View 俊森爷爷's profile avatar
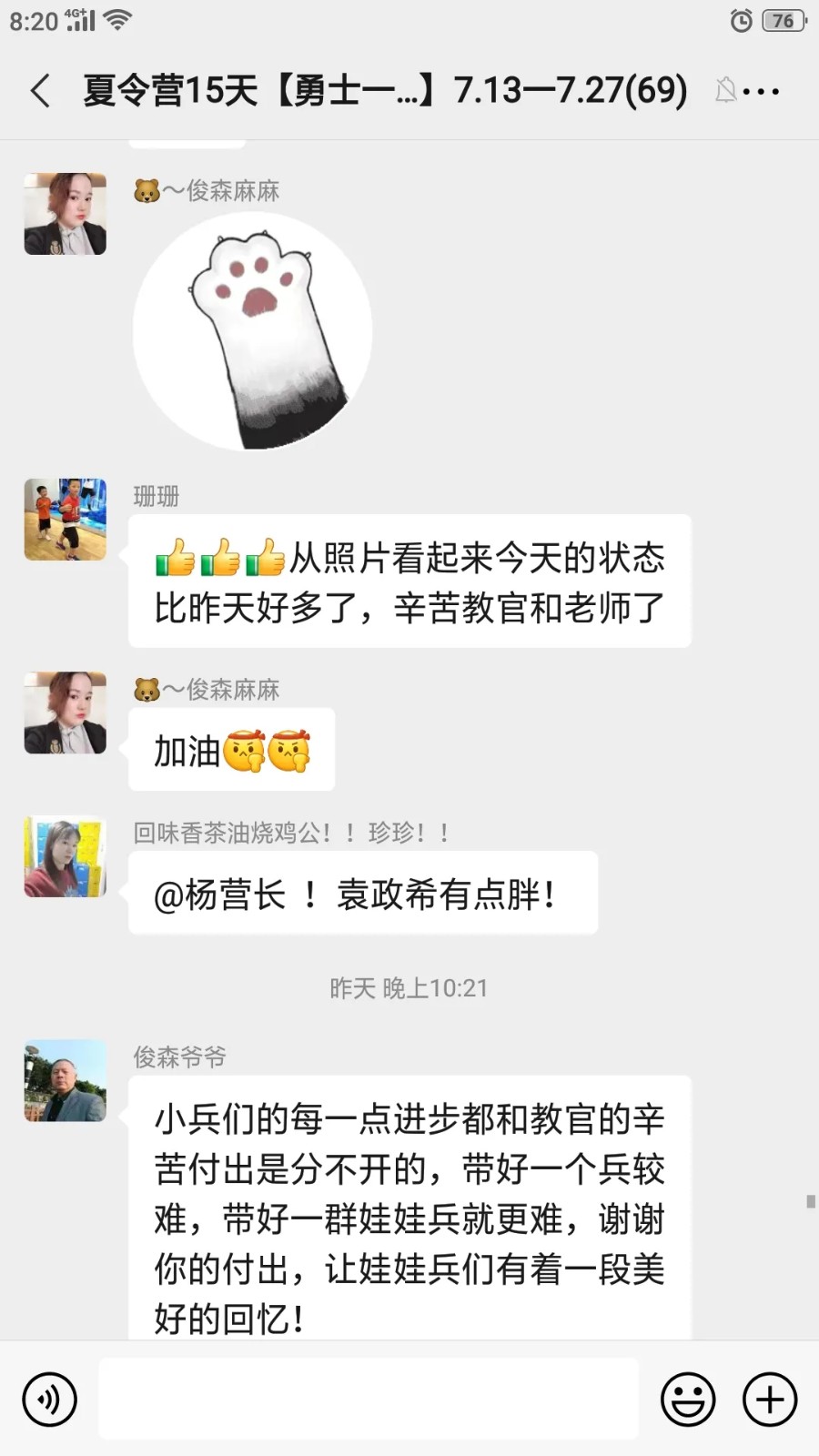 point(66,1081)
